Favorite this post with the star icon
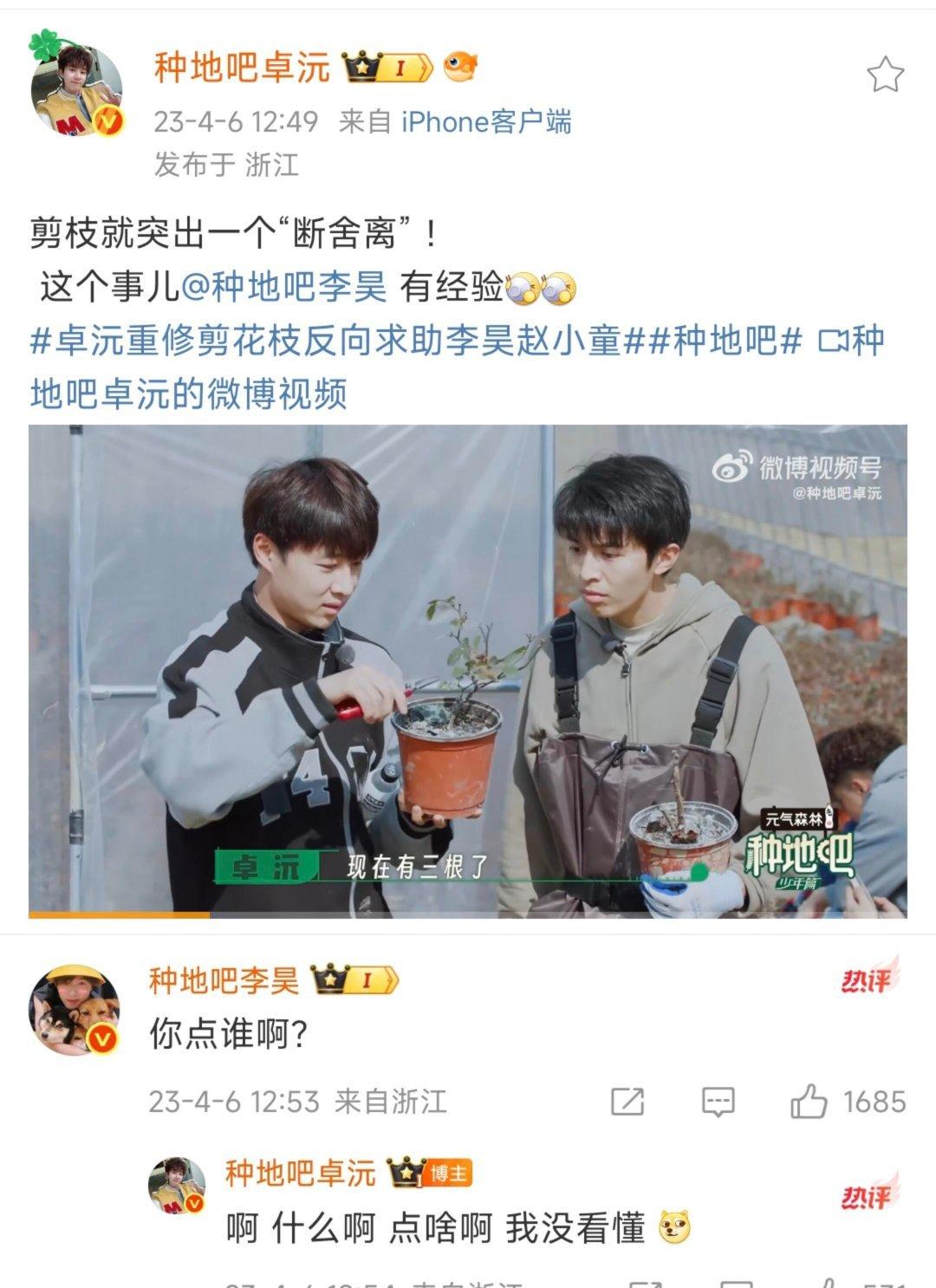 885,75
